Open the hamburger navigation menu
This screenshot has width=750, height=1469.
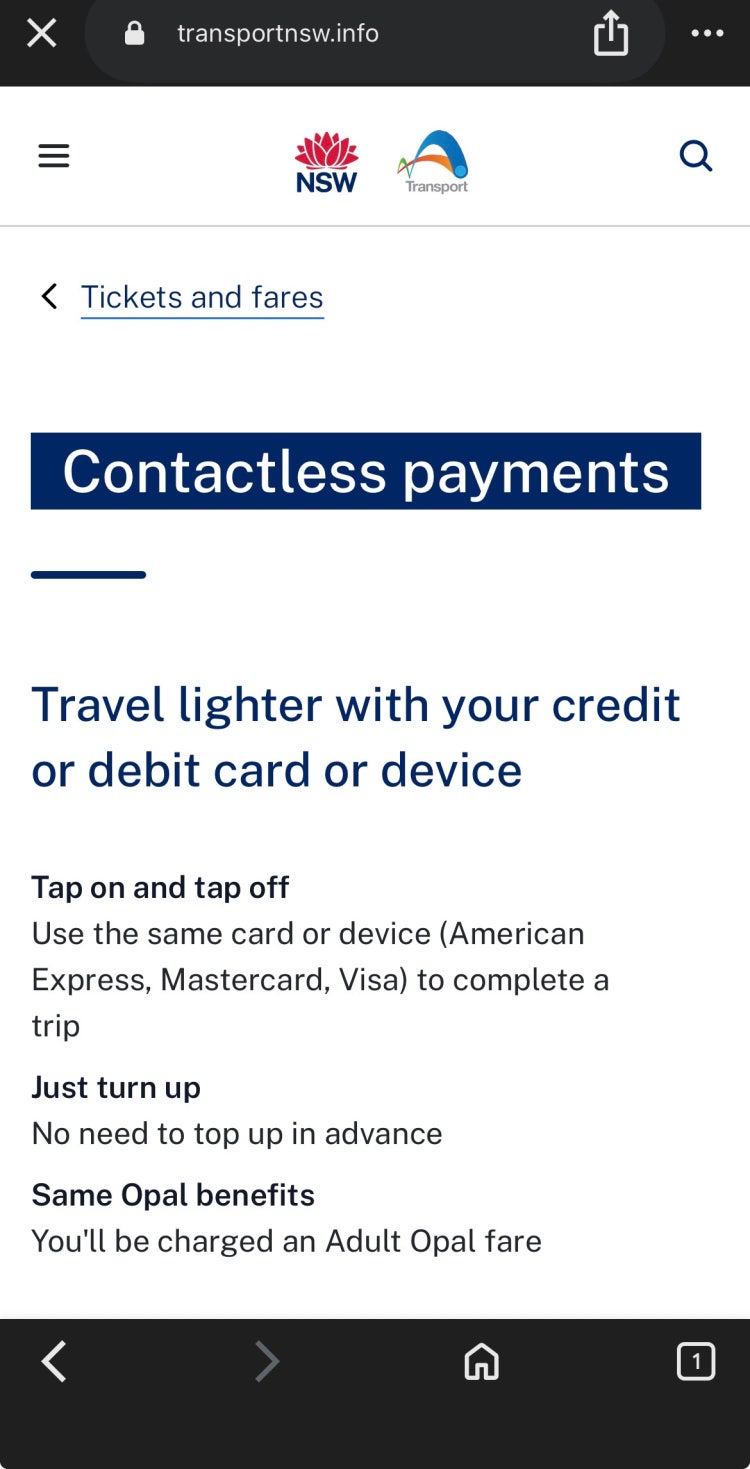tap(54, 156)
